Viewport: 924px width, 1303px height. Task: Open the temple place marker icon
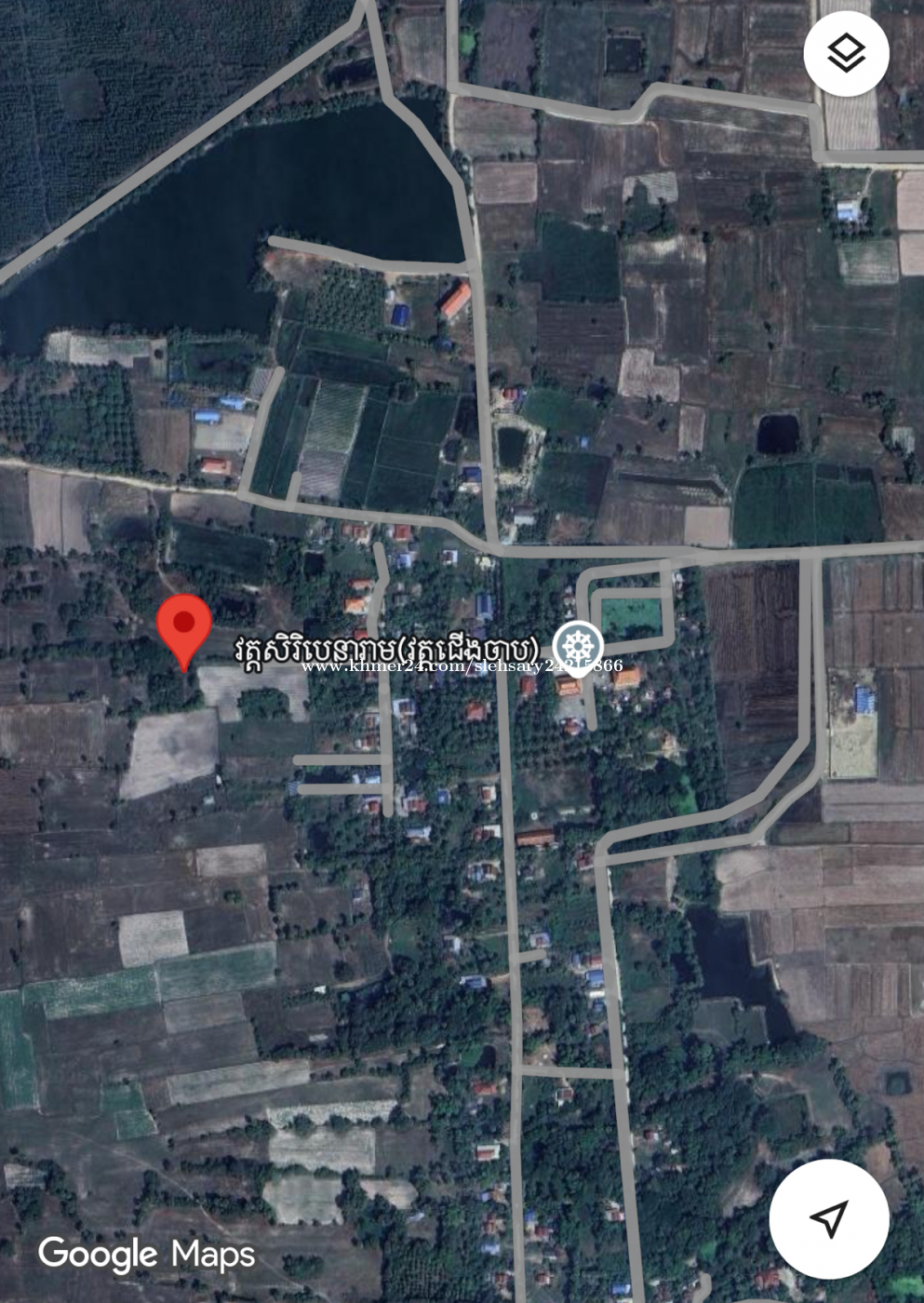(x=578, y=646)
